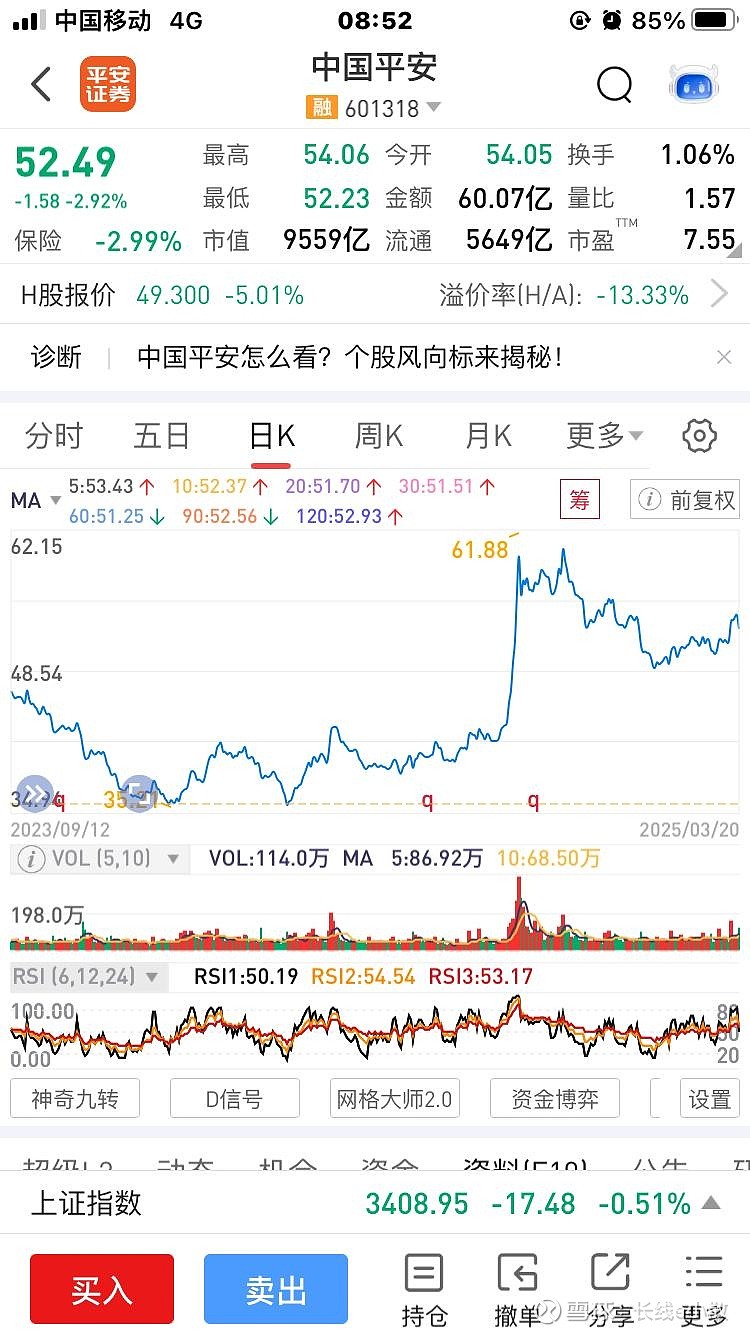
Task: Open the AI assistant robot icon
Action: pyautogui.click(x=697, y=85)
